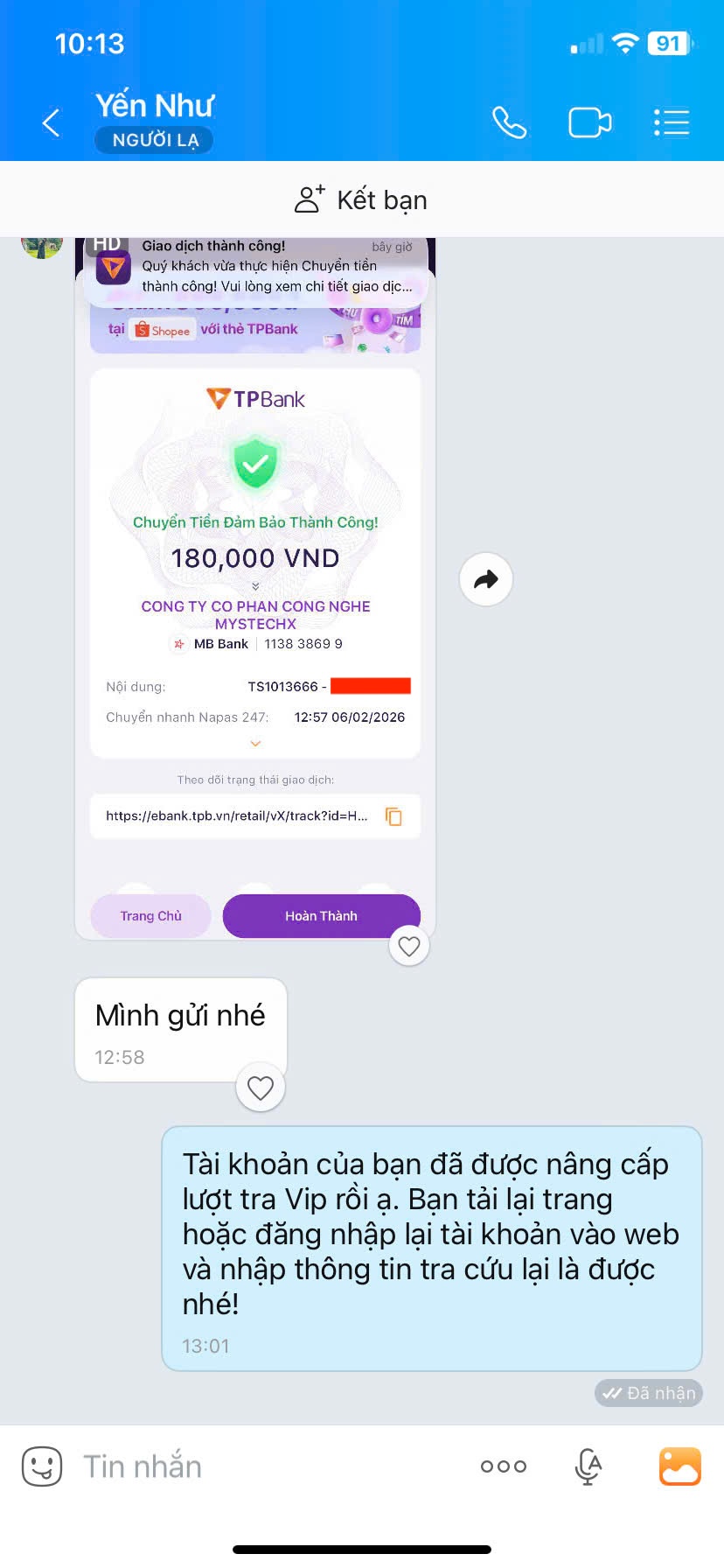Open the chat options menu
724x1568 pixels.
tap(672, 123)
